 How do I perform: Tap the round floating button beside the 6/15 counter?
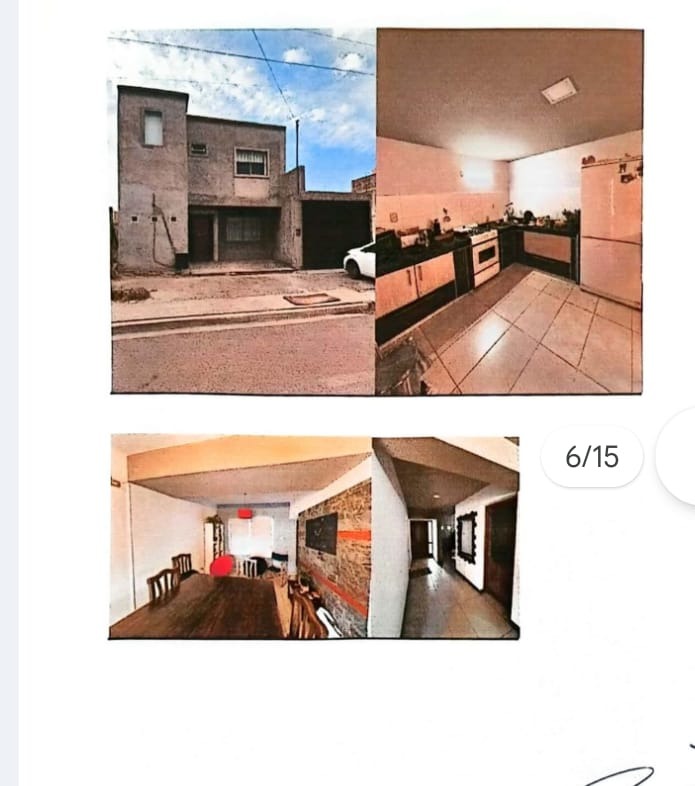[682, 456]
